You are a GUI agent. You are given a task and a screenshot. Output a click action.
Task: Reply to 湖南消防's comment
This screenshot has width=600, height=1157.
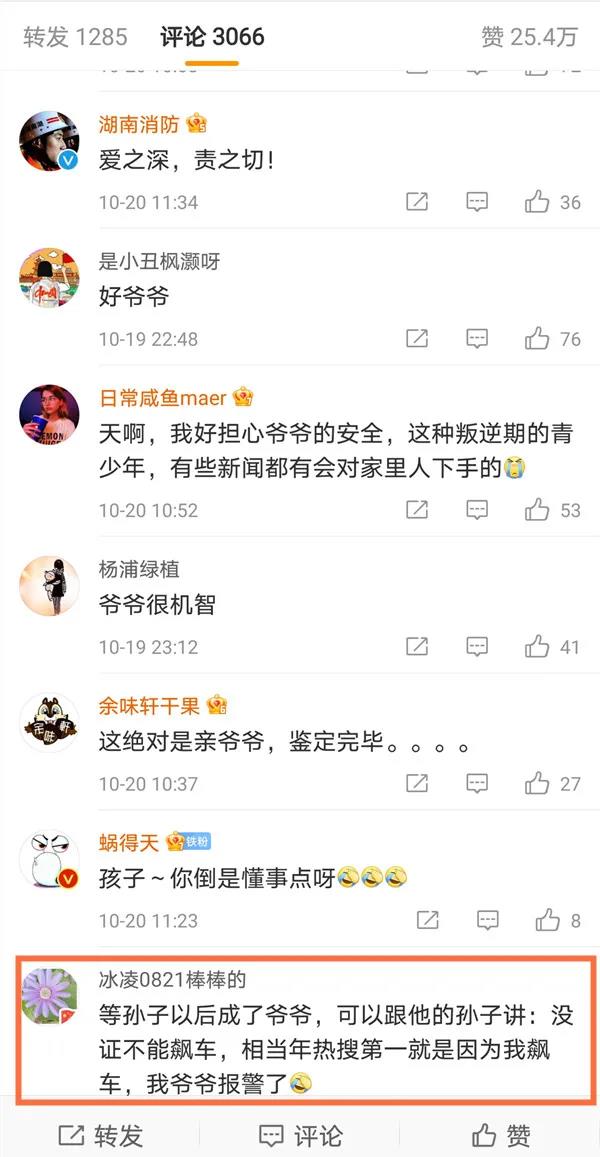477,202
